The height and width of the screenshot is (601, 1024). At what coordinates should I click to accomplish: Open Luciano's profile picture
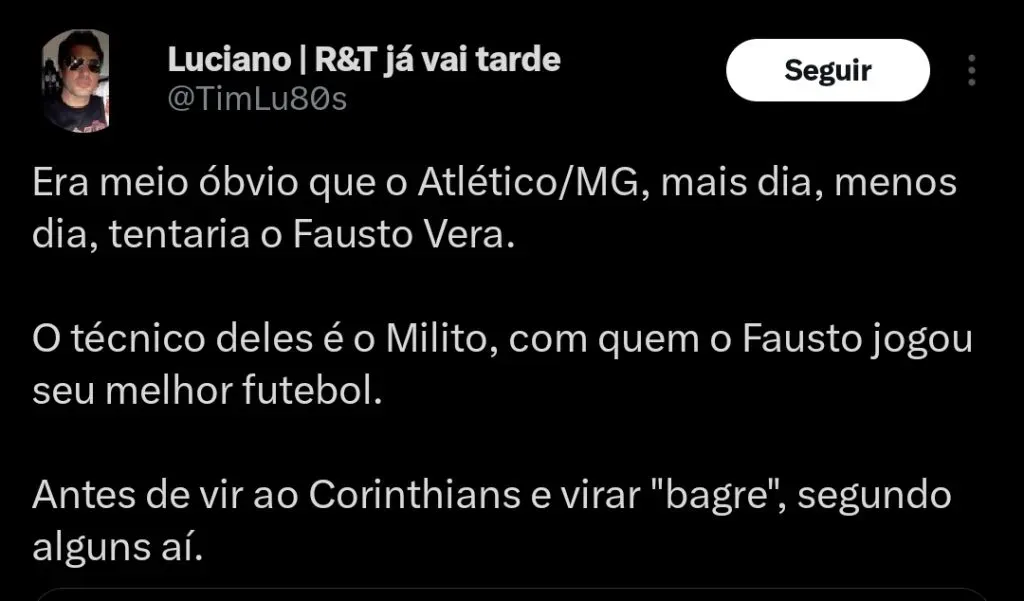tap(75, 81)
